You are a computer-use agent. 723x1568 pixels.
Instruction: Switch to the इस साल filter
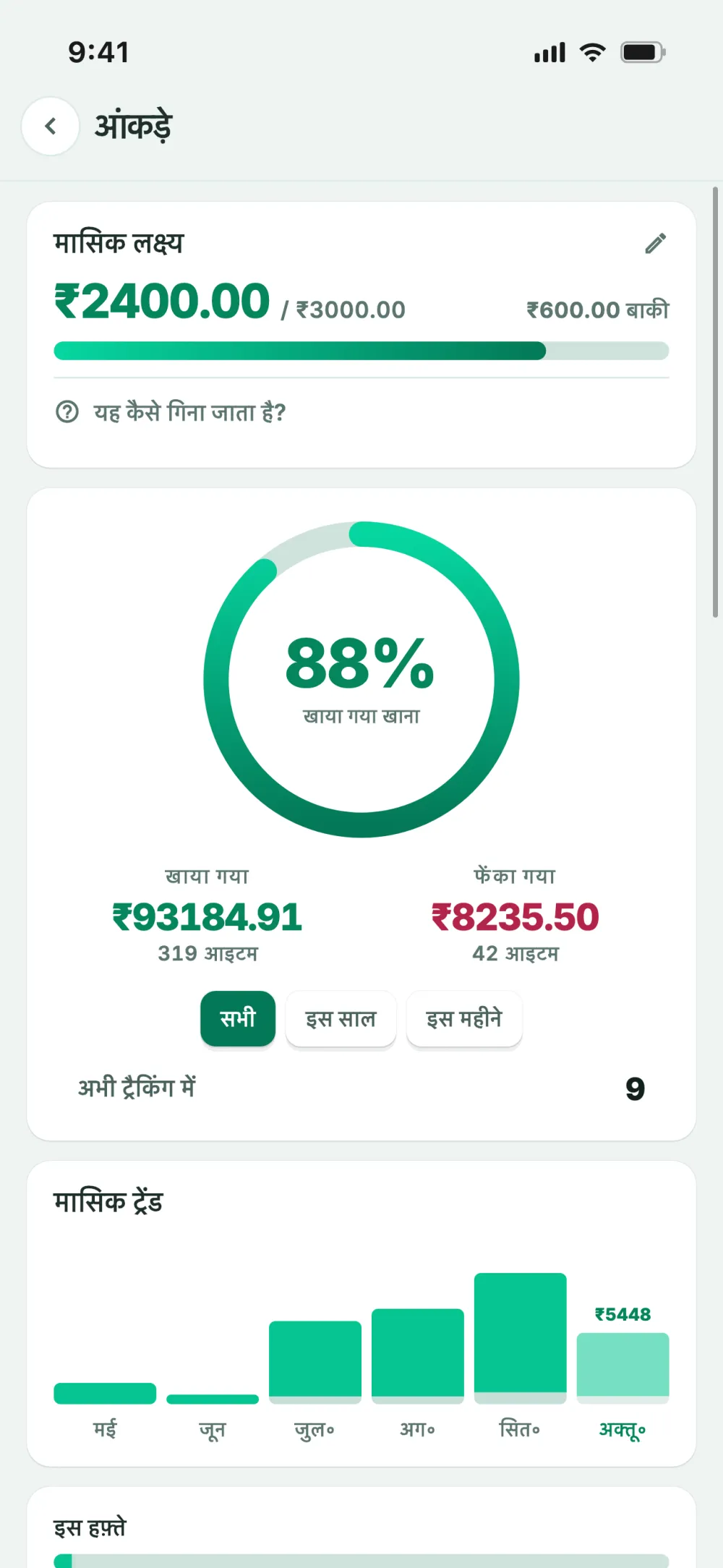coord(341,1018)
